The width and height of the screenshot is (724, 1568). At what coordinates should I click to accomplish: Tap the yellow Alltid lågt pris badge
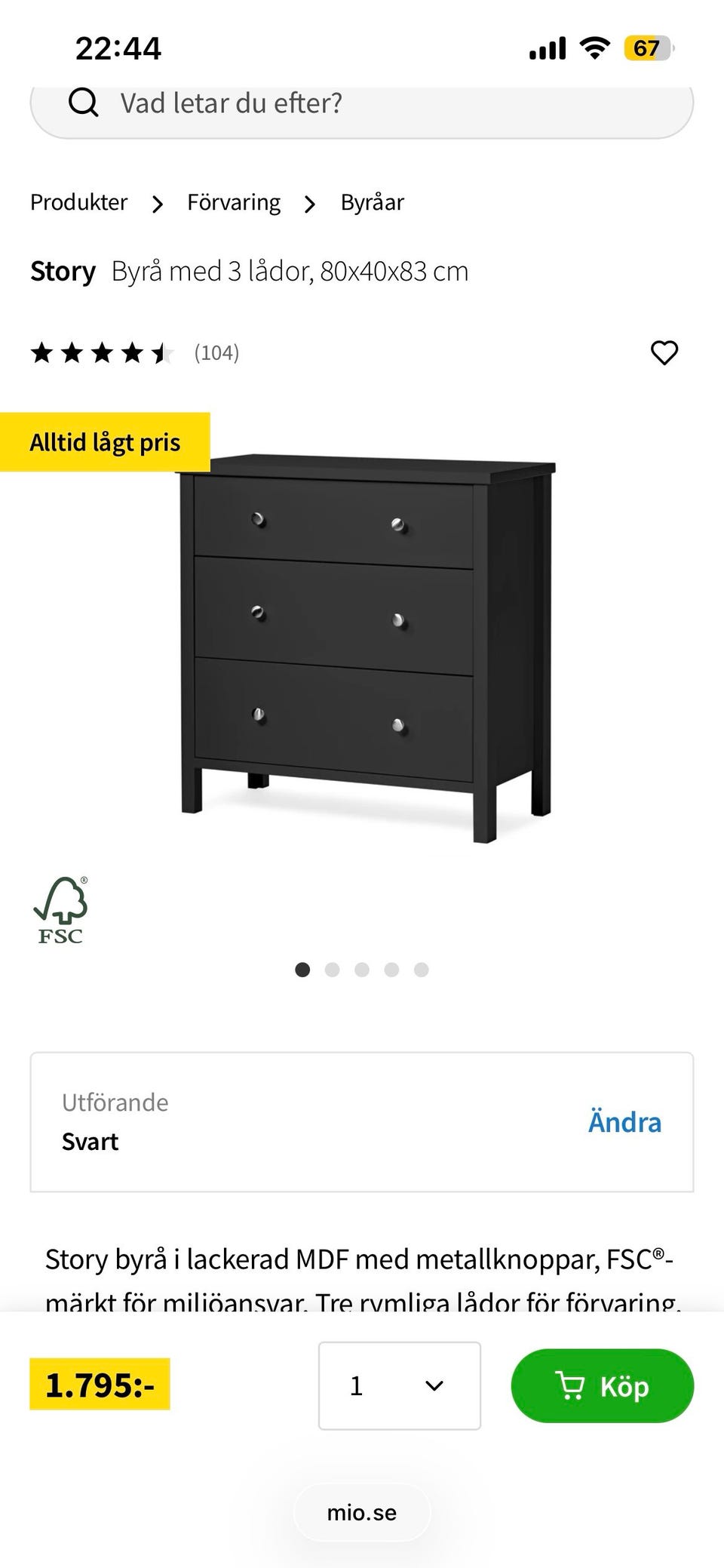pyautogui.click(x=106, y=441)
